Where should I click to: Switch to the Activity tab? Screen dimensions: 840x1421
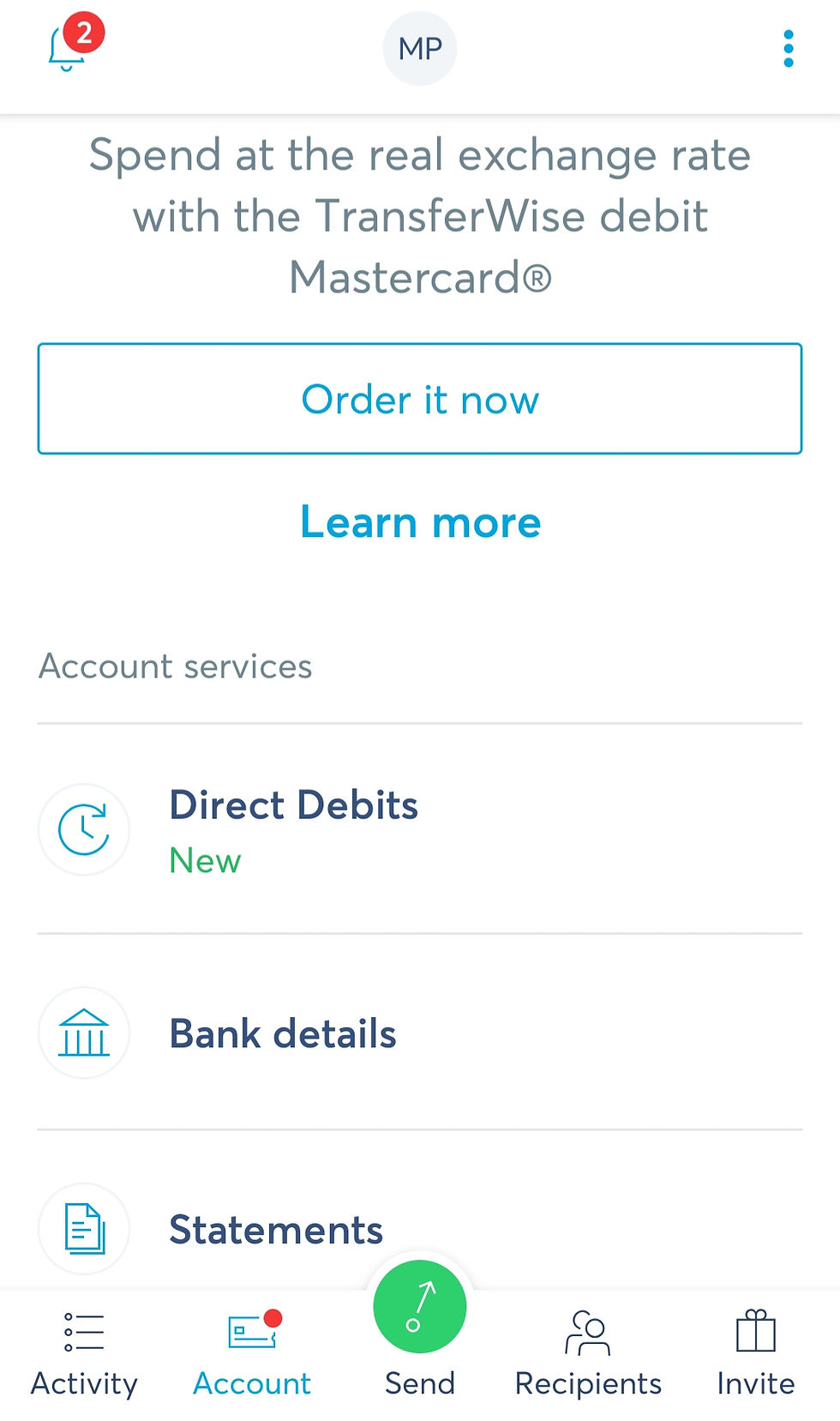pos(84,1355)
